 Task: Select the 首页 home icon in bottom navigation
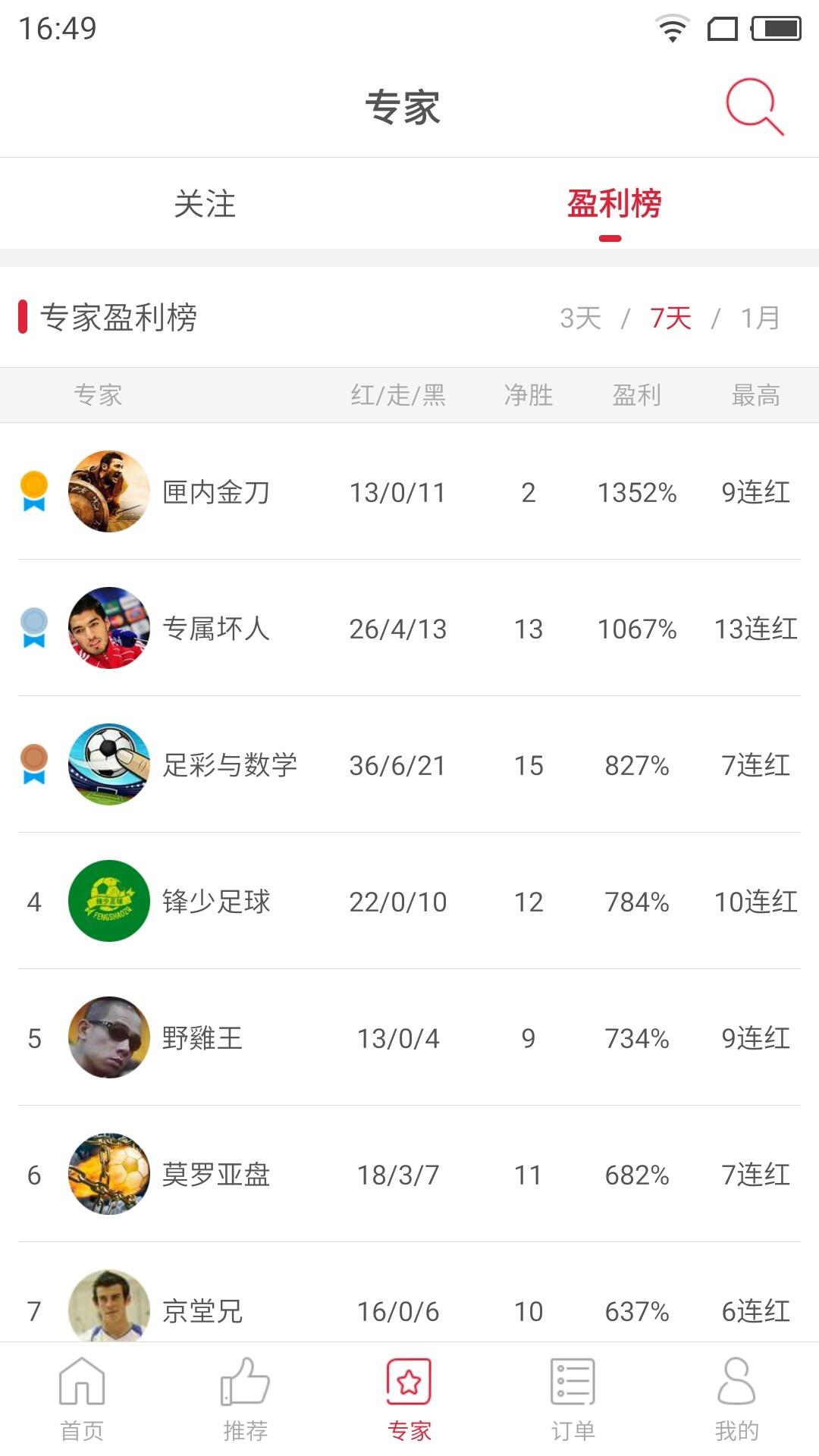(82, 1399)
